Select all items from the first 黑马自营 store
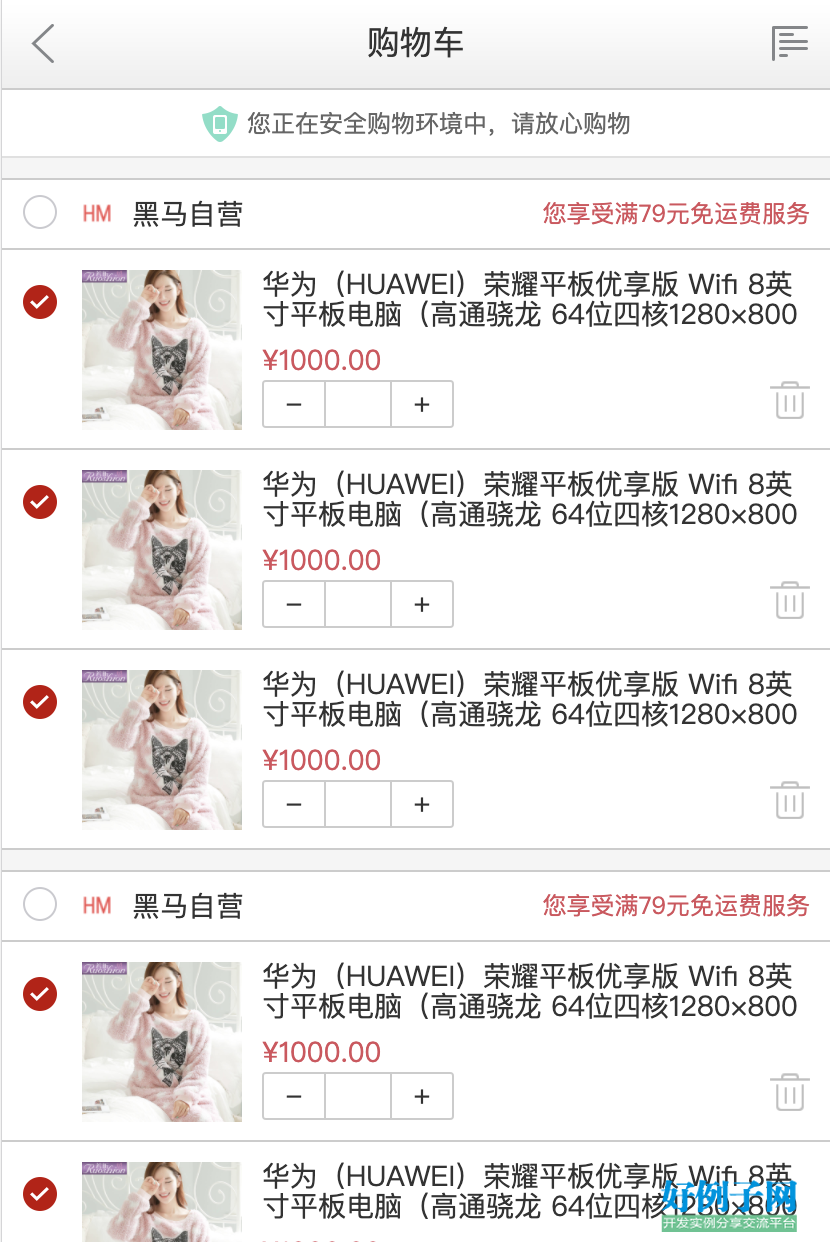Image resolution: width=830 pixels, height=1242 pixels. coord(39,212)
